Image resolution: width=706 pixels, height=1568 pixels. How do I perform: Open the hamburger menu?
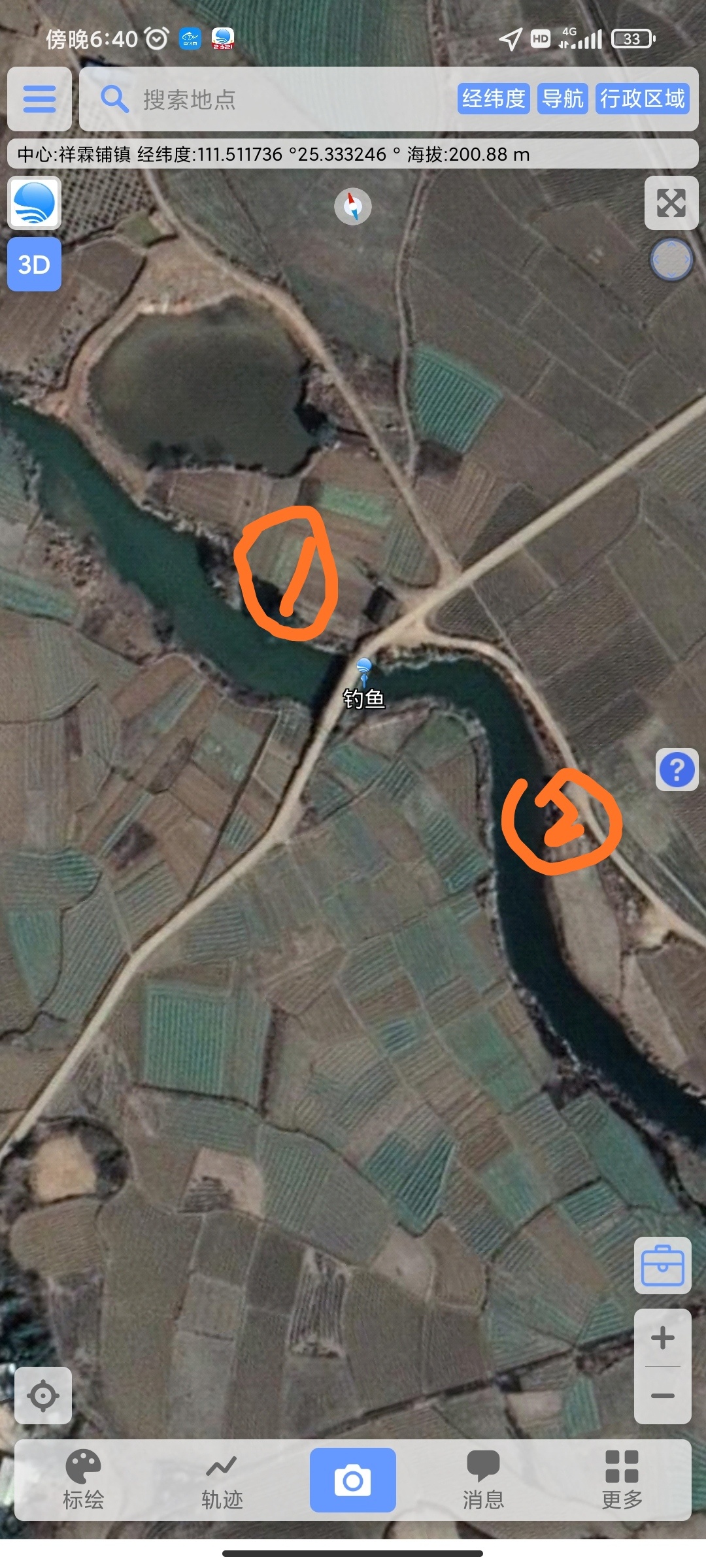pyautogui.click(x=39, y=99)
